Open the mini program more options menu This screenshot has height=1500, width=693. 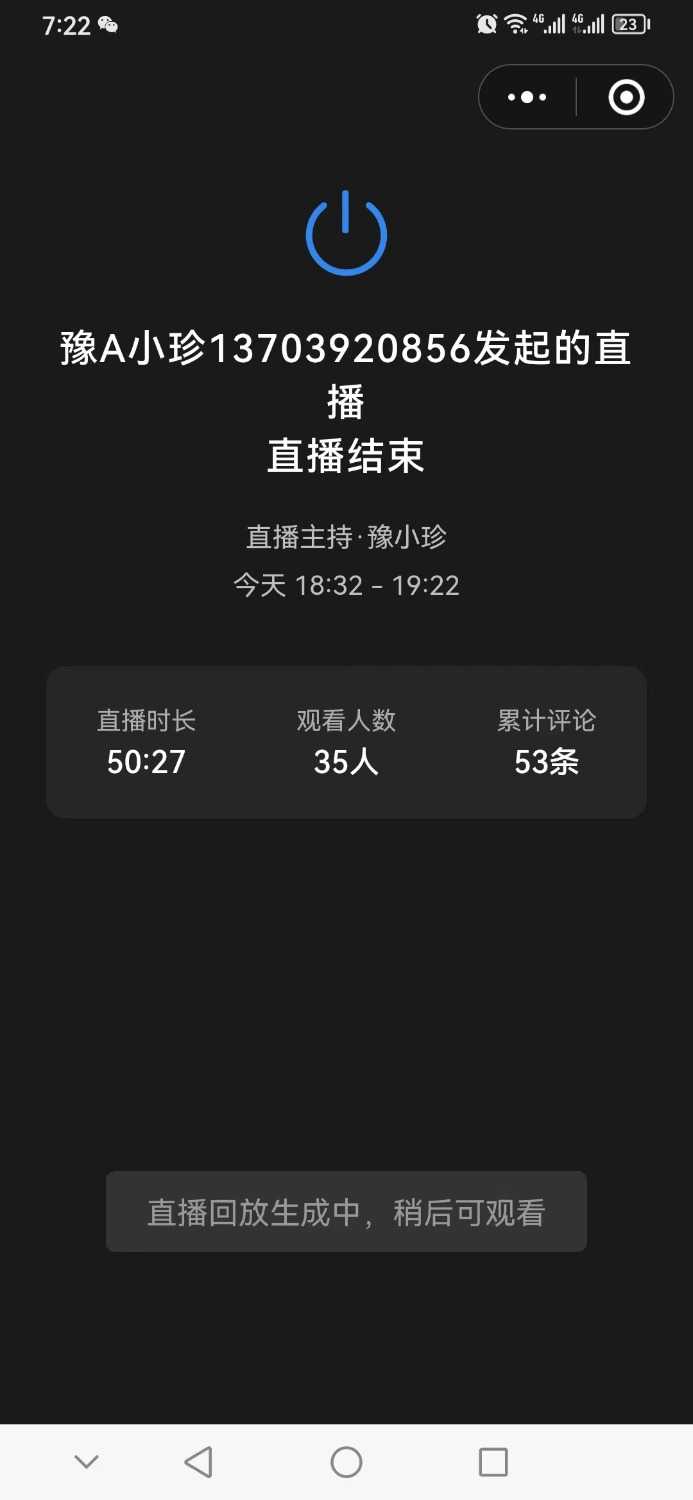click(528, 97)
